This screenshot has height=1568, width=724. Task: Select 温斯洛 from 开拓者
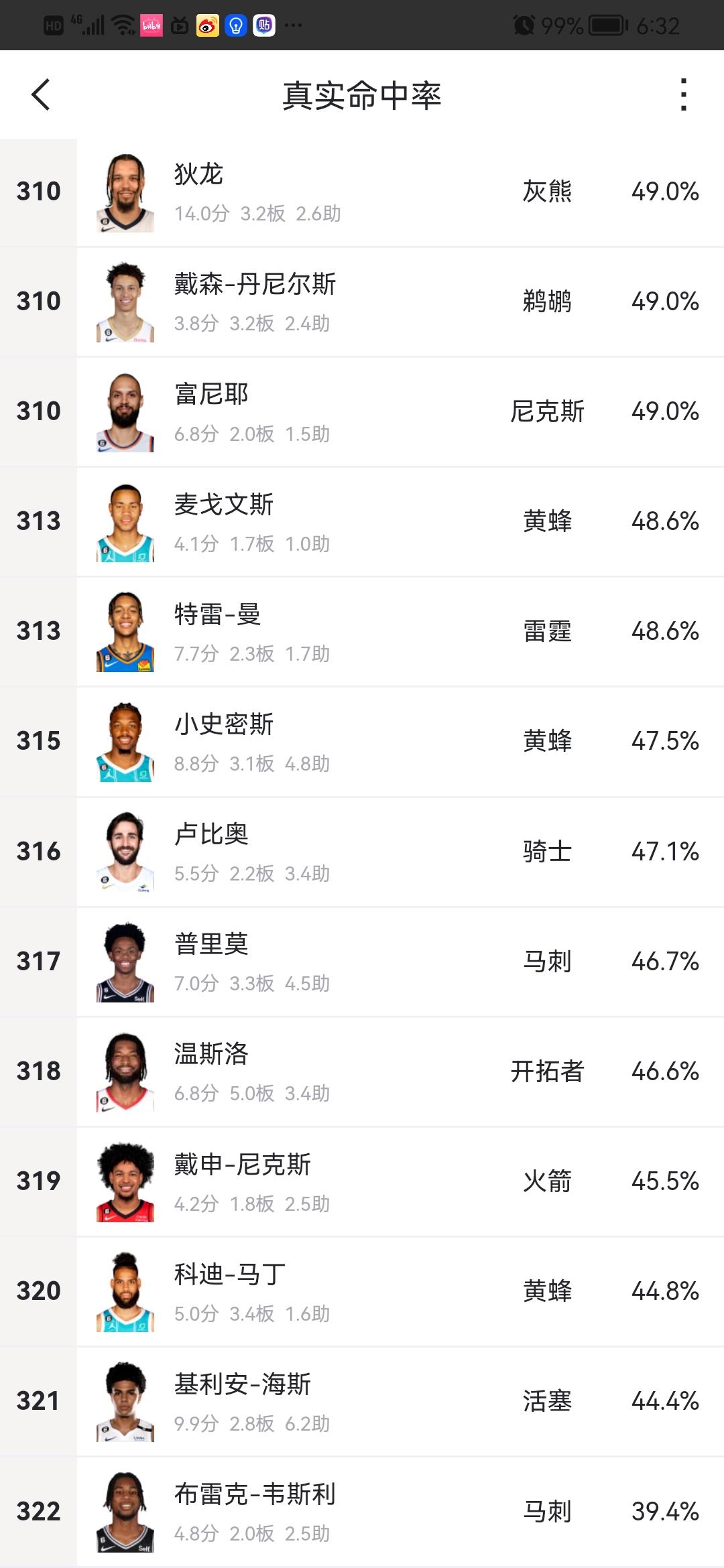point(362,1072)
